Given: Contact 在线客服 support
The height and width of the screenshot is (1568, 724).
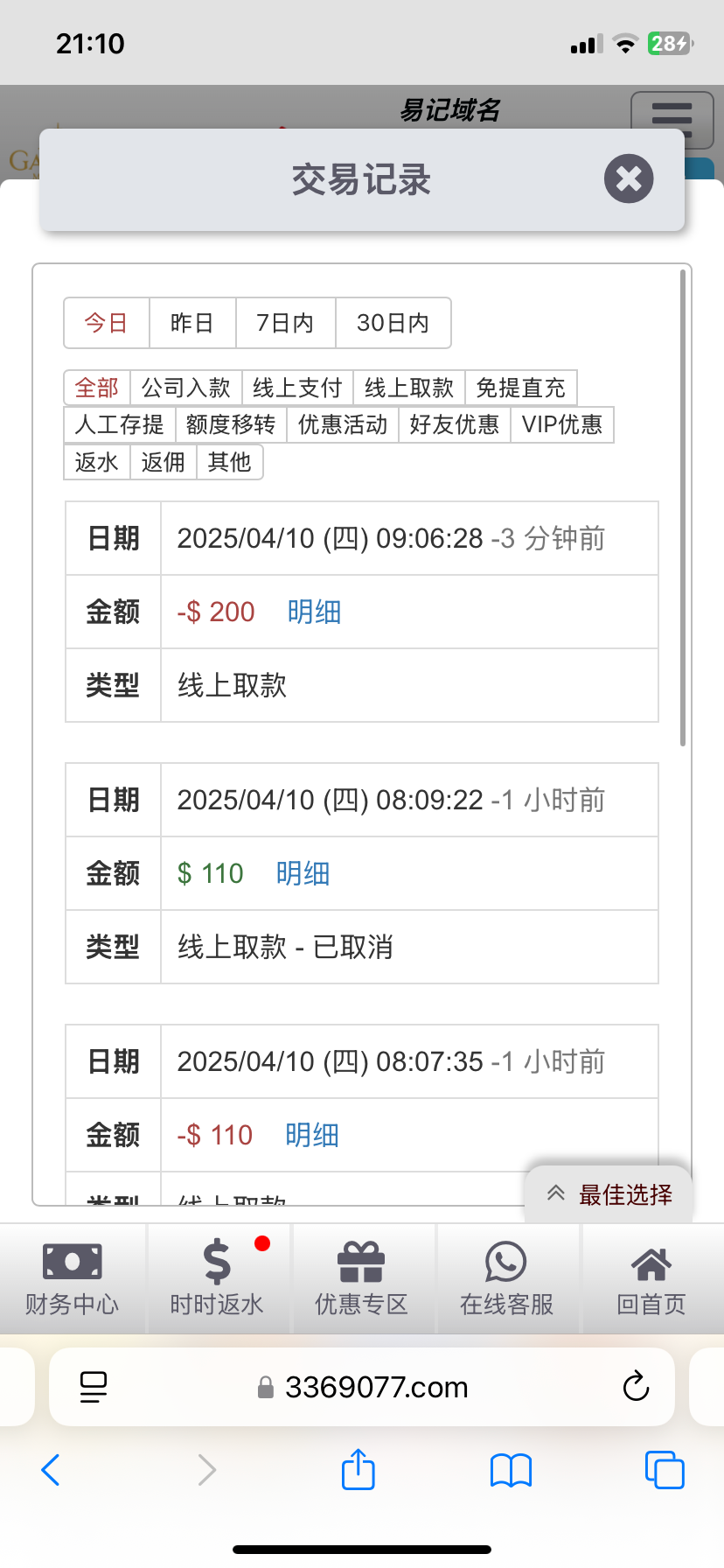Looking at the screenshot, I should point(506,1278).
